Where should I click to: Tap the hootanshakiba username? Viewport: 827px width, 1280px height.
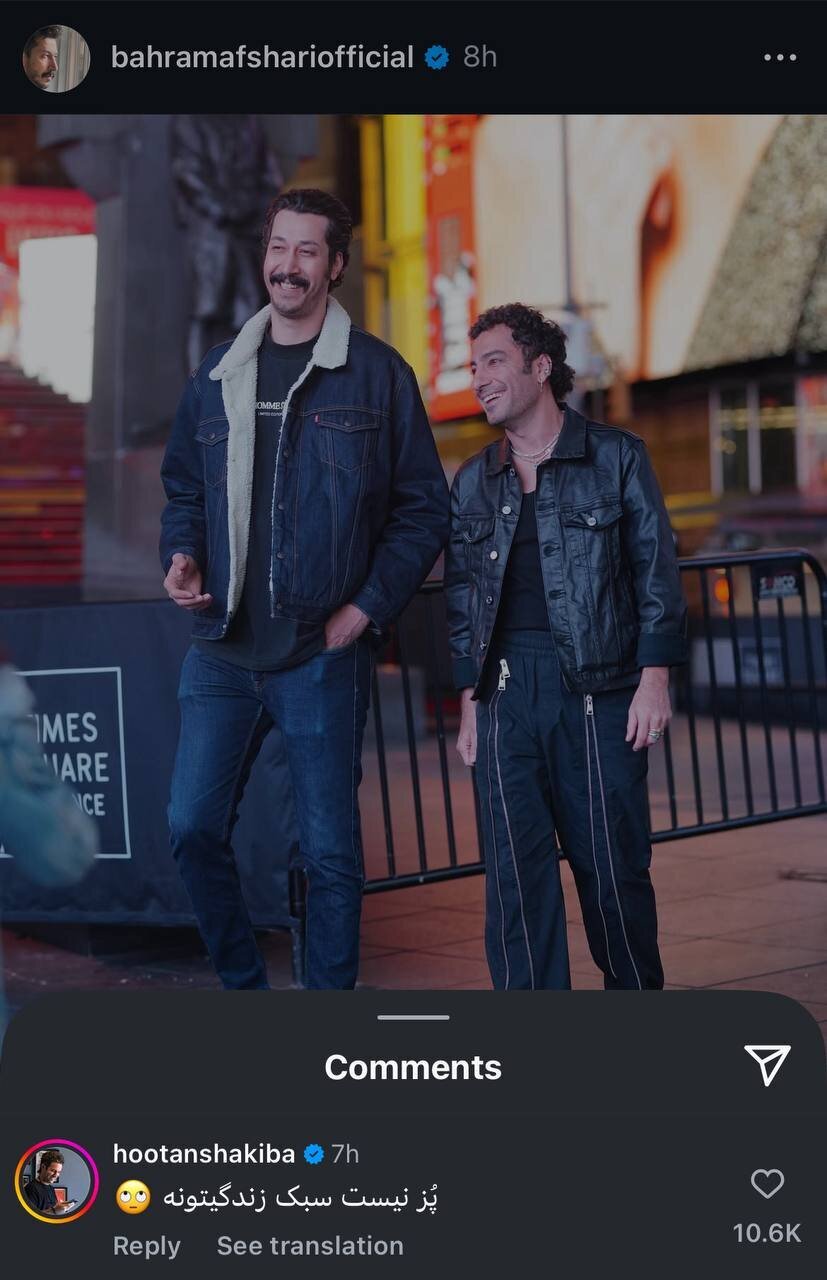point(204,1154)
